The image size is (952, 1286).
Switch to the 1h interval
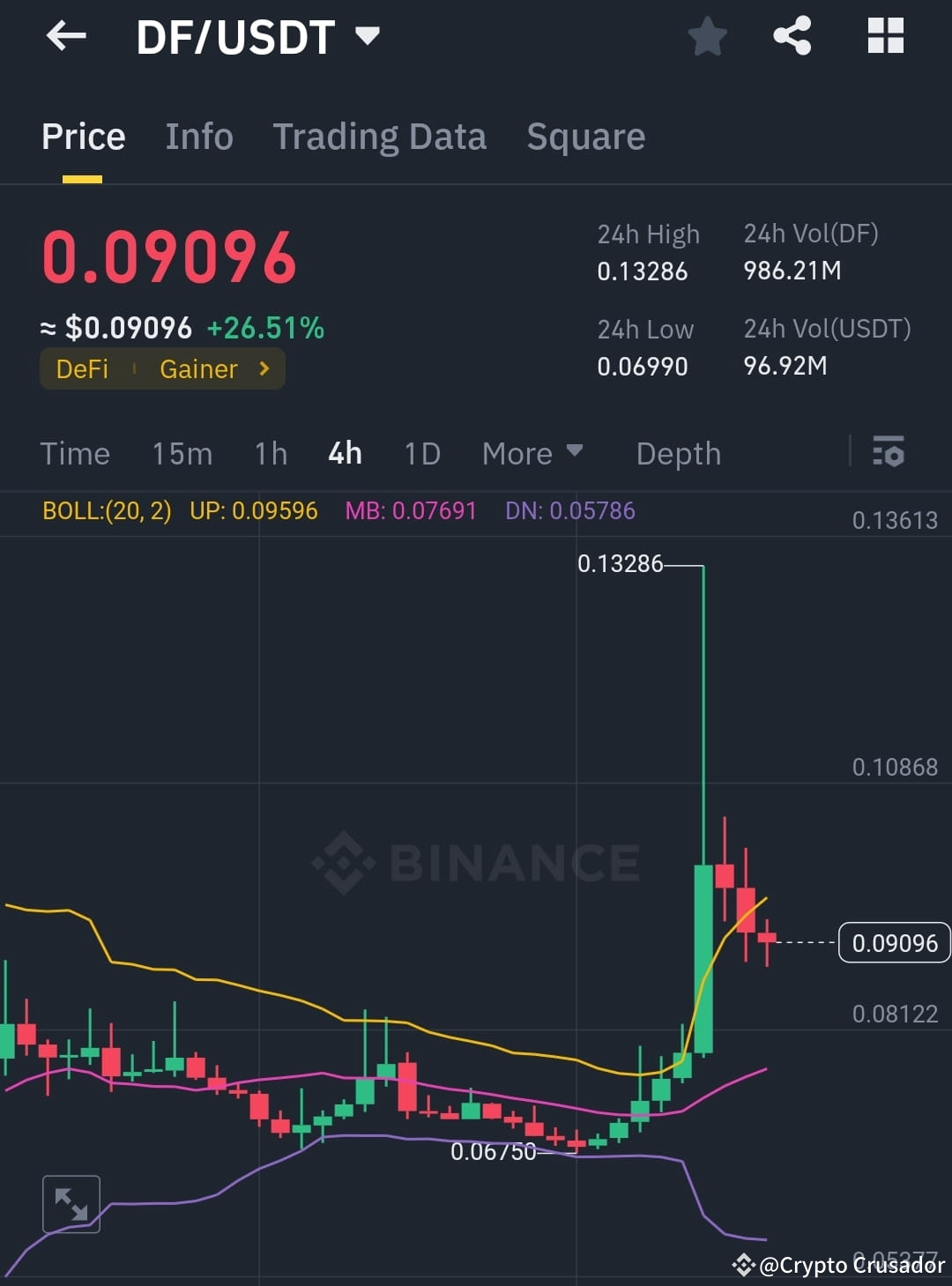coord(270,453)
